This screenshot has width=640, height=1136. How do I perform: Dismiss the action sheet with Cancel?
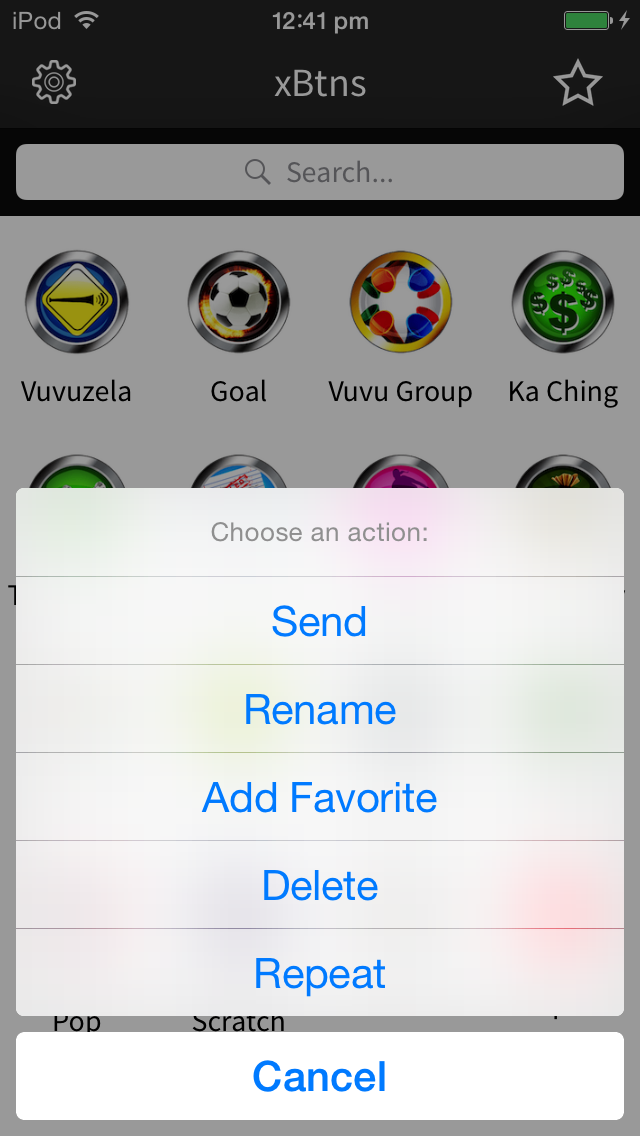click(x=320, y=1076)
